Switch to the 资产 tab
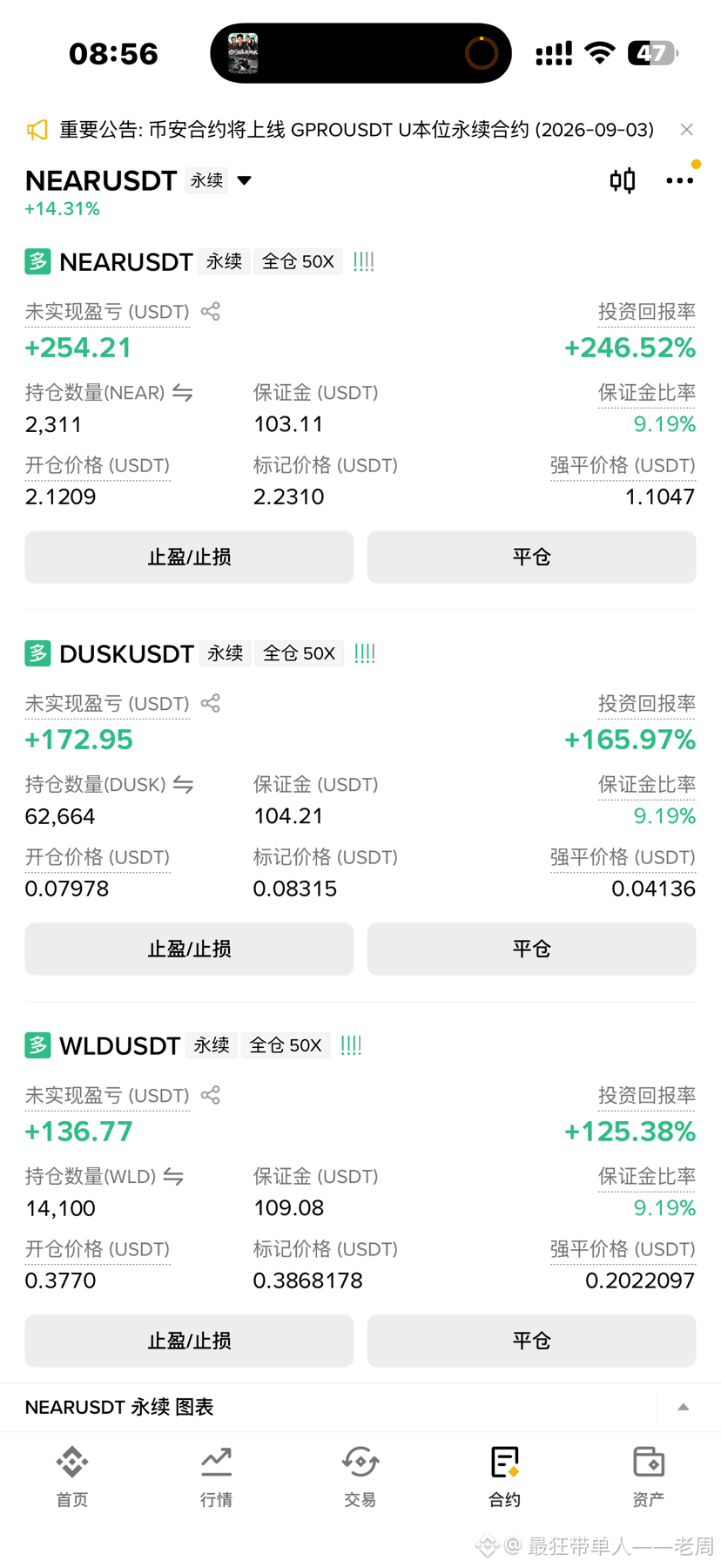 tap(648, 1477)
